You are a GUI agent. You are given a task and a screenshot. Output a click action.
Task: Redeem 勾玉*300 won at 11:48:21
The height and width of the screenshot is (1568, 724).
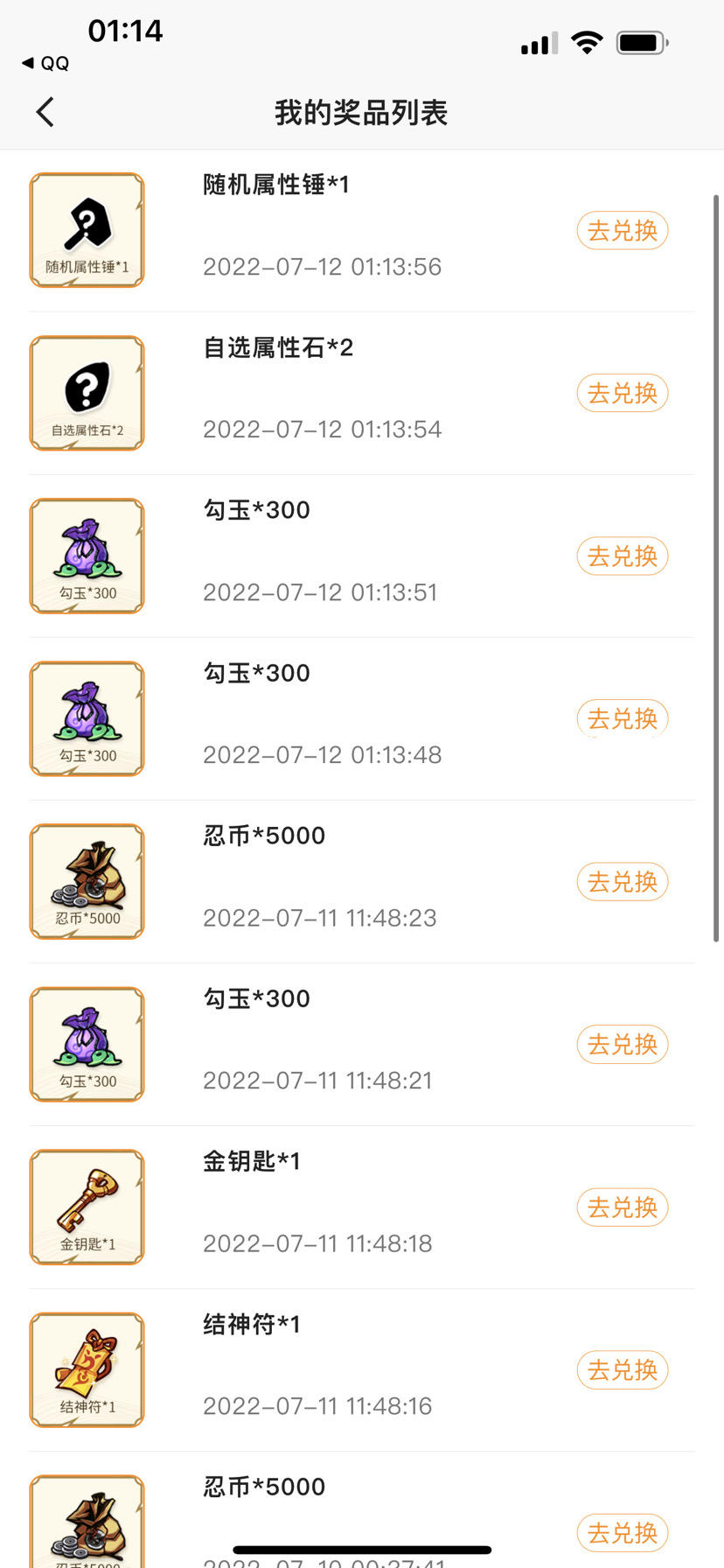pos(622,1045)
